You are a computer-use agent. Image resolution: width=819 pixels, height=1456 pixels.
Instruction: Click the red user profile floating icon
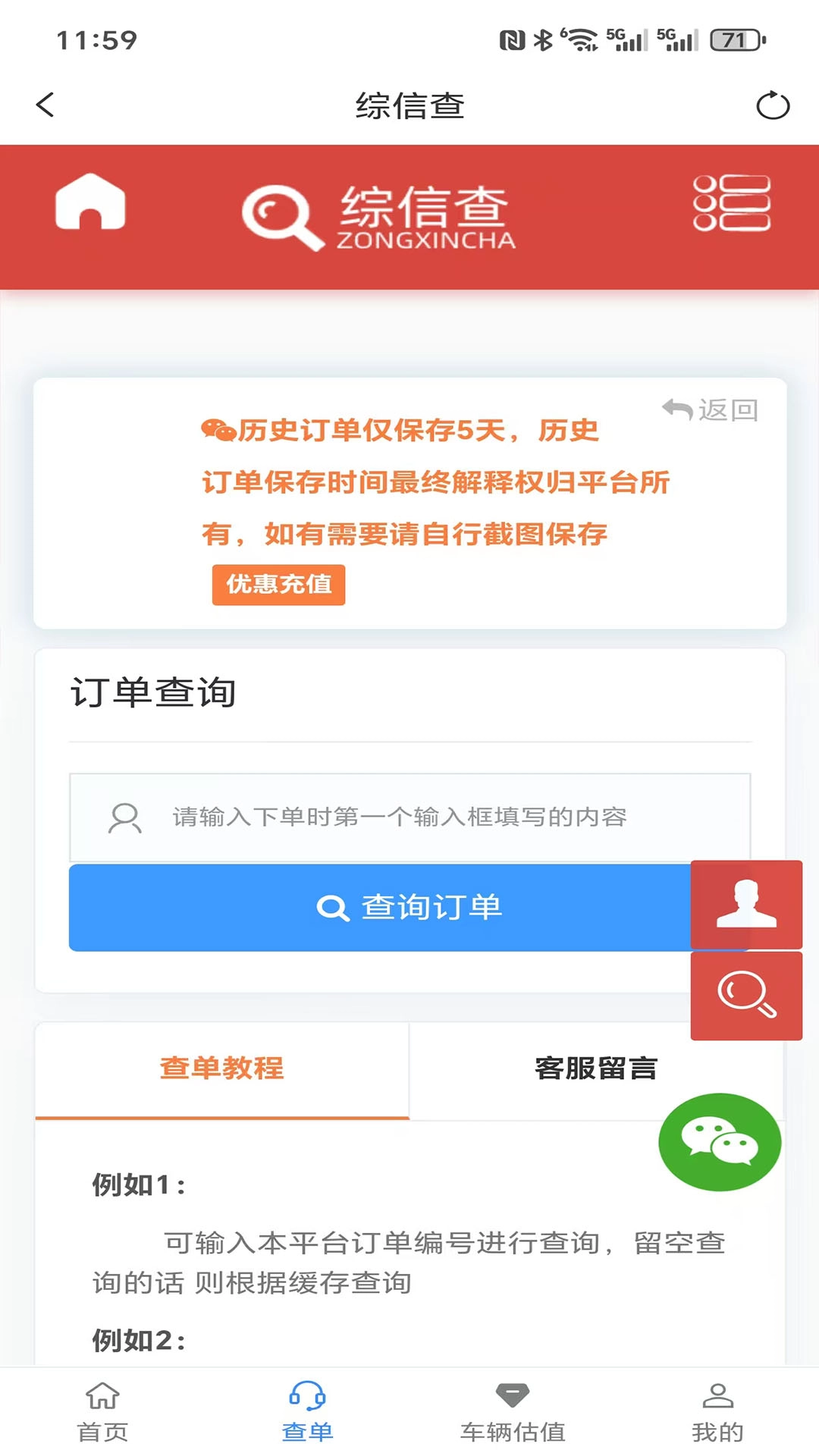coord(745,905)
